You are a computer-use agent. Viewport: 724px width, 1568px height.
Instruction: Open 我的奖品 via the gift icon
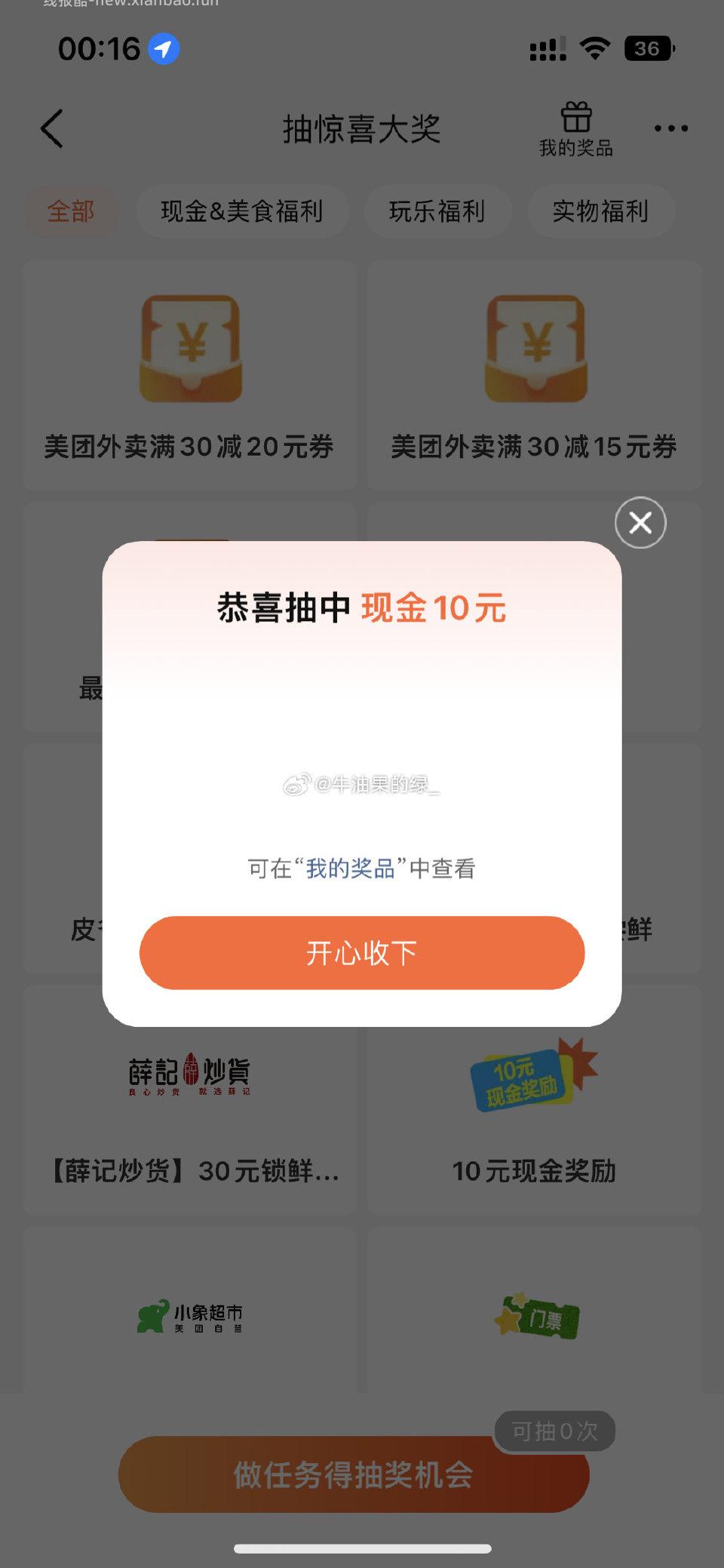tap(575, 128)
